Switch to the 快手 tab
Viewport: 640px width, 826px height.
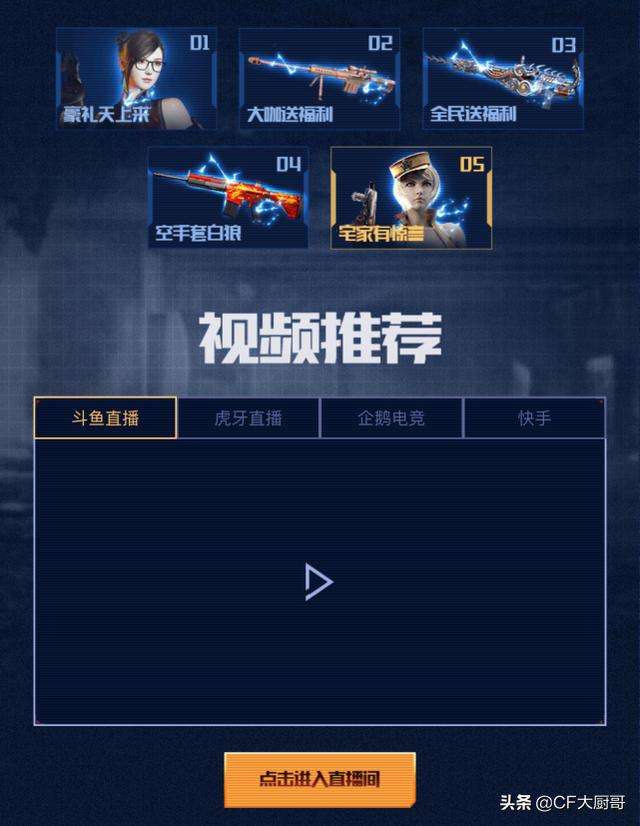pyautogui.click(x=534, y=418)
